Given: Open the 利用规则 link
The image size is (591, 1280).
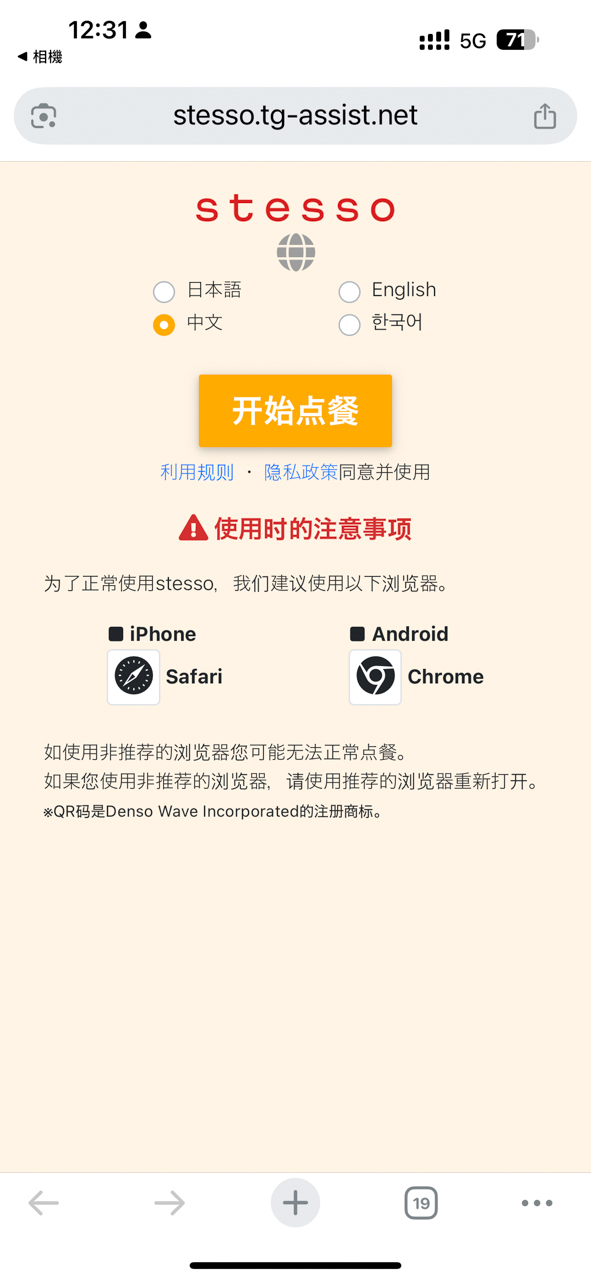Looking at the screenshot, I should point(197,472).
